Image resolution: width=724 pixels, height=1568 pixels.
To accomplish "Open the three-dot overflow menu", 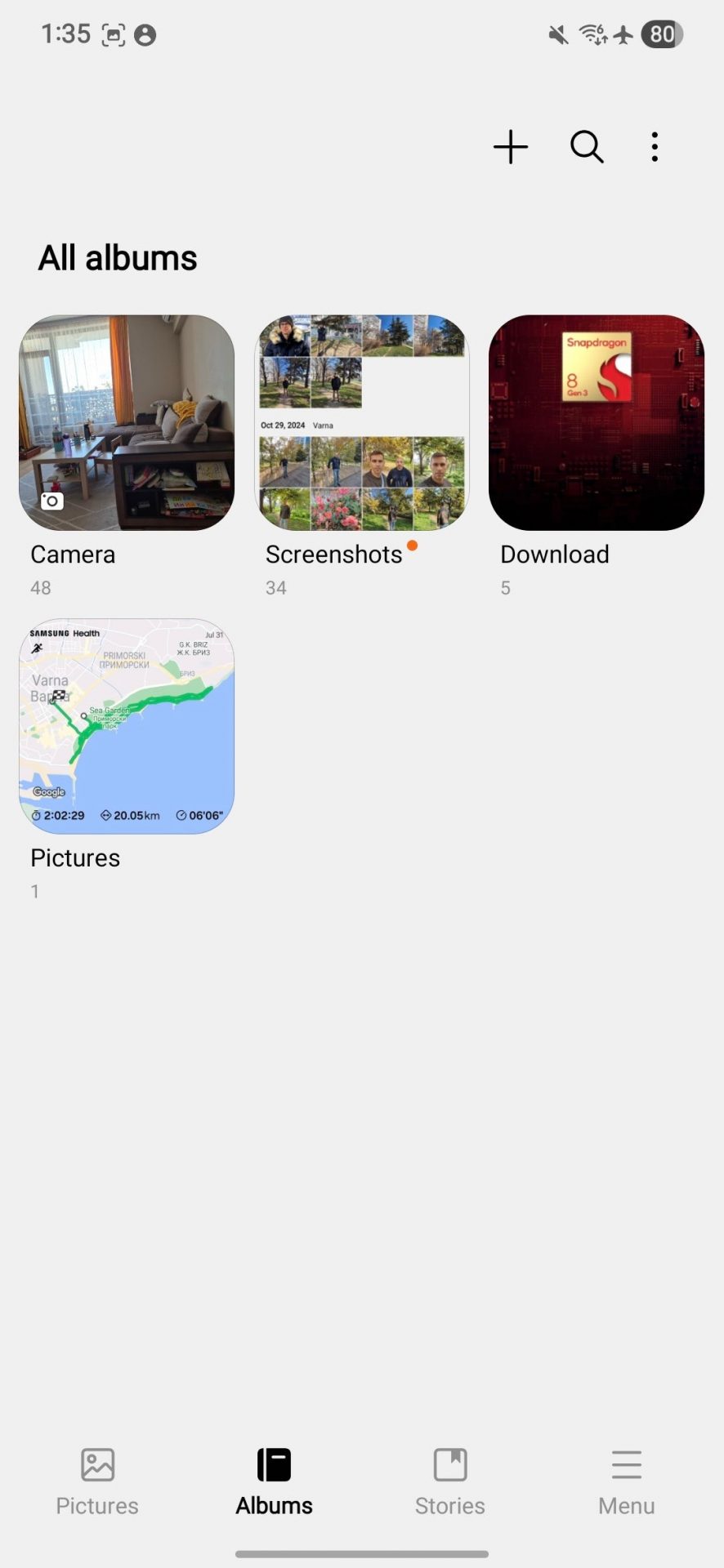I will [x=655, y=147].
